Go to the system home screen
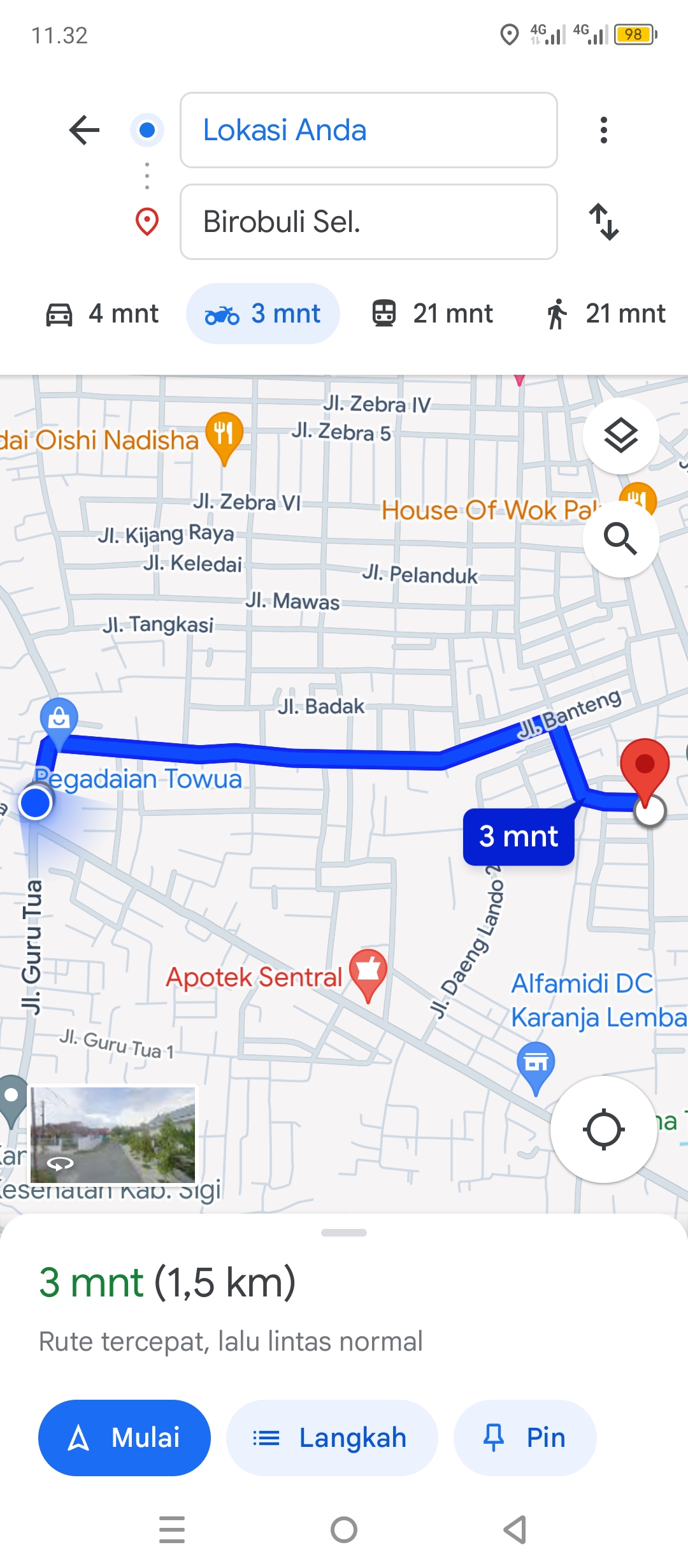The width and height of the screenshot is (688, 1568). 344,1530
